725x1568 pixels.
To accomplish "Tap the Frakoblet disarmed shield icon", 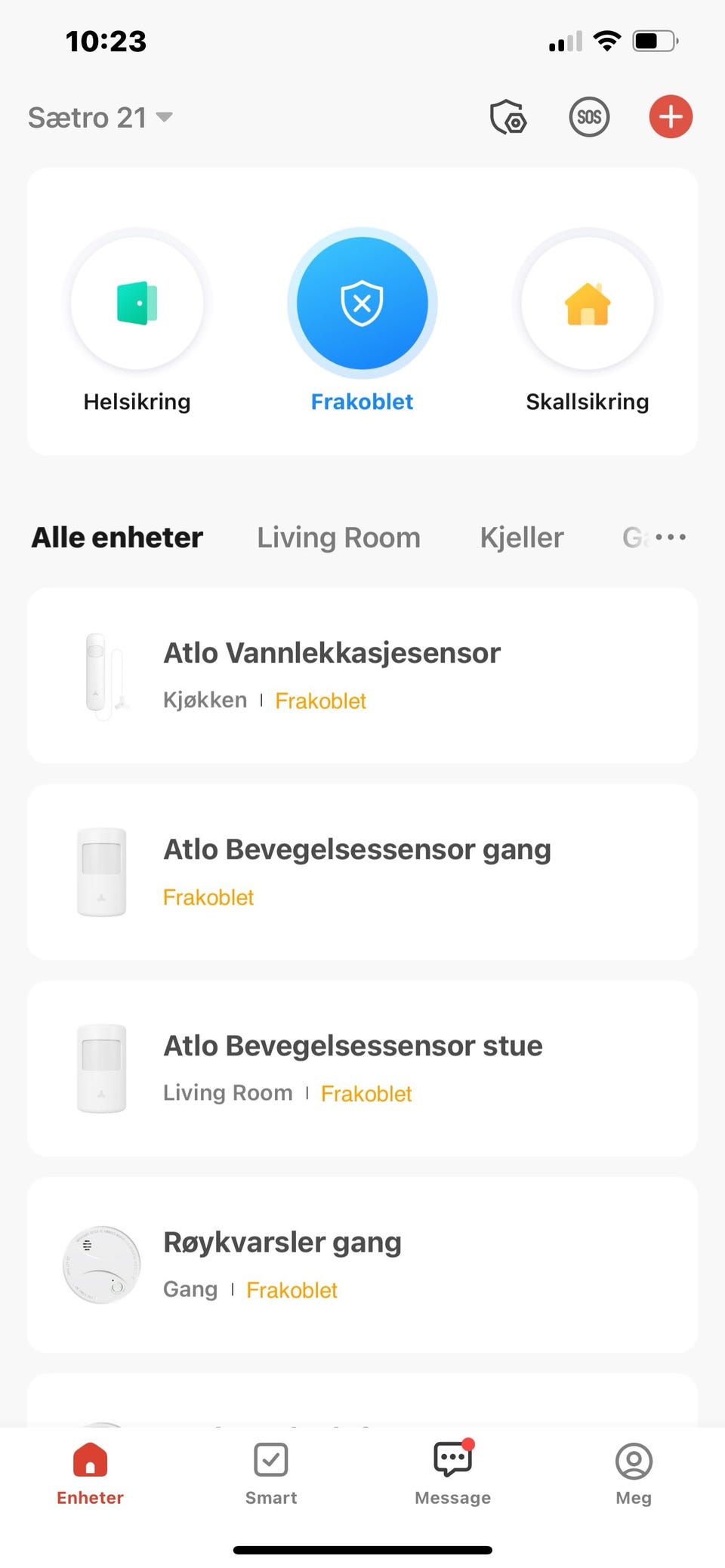I will (x=362, y=302).
